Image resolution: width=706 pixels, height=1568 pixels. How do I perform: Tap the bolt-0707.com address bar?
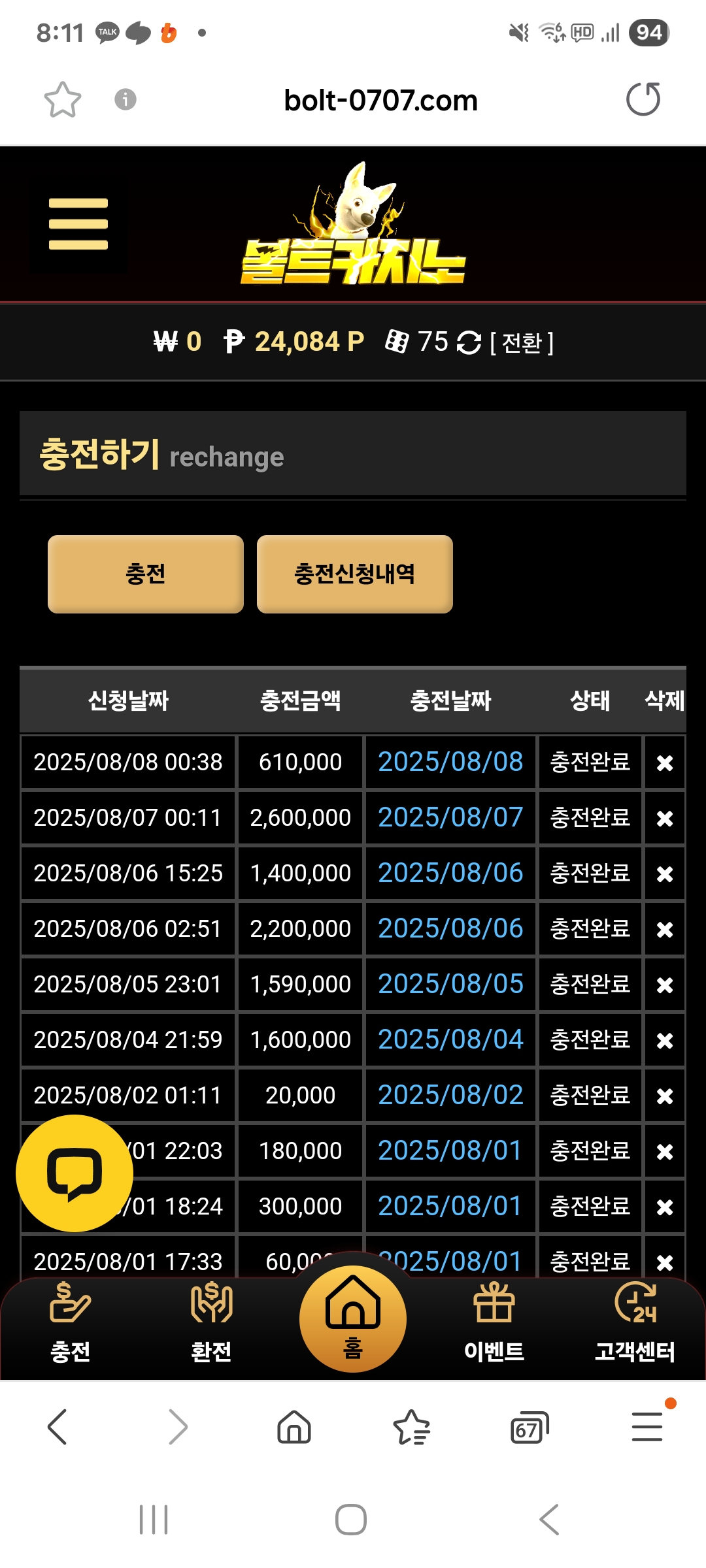(x=380, y=100)
